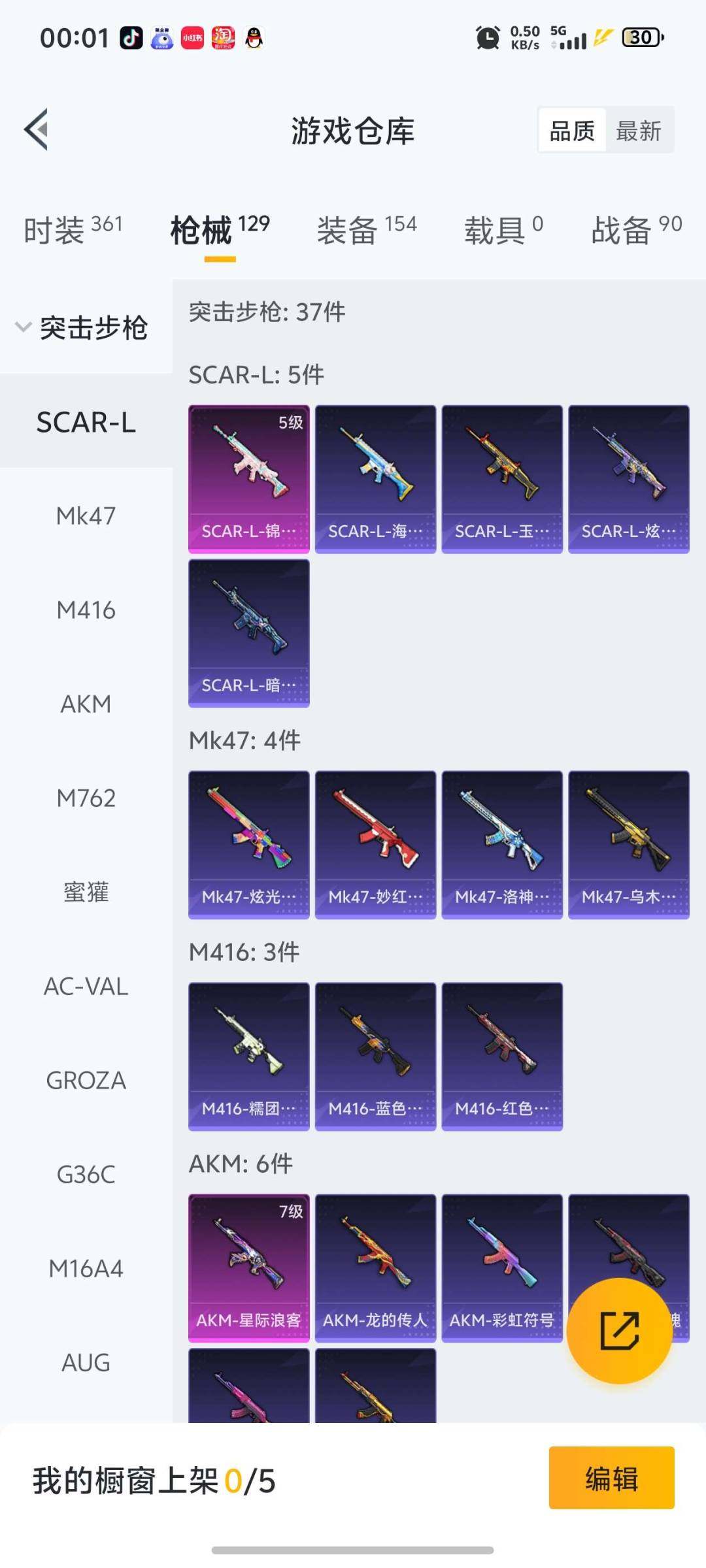Open the M416-蓝色 skin card
This screenshot has width=706, height=1568.
375,1056
